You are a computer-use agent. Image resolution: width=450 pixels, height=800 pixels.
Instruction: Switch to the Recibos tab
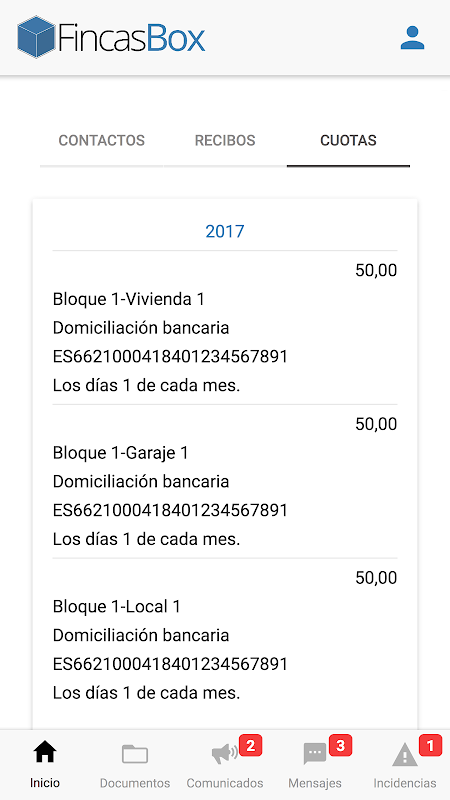tap(225, 140)
